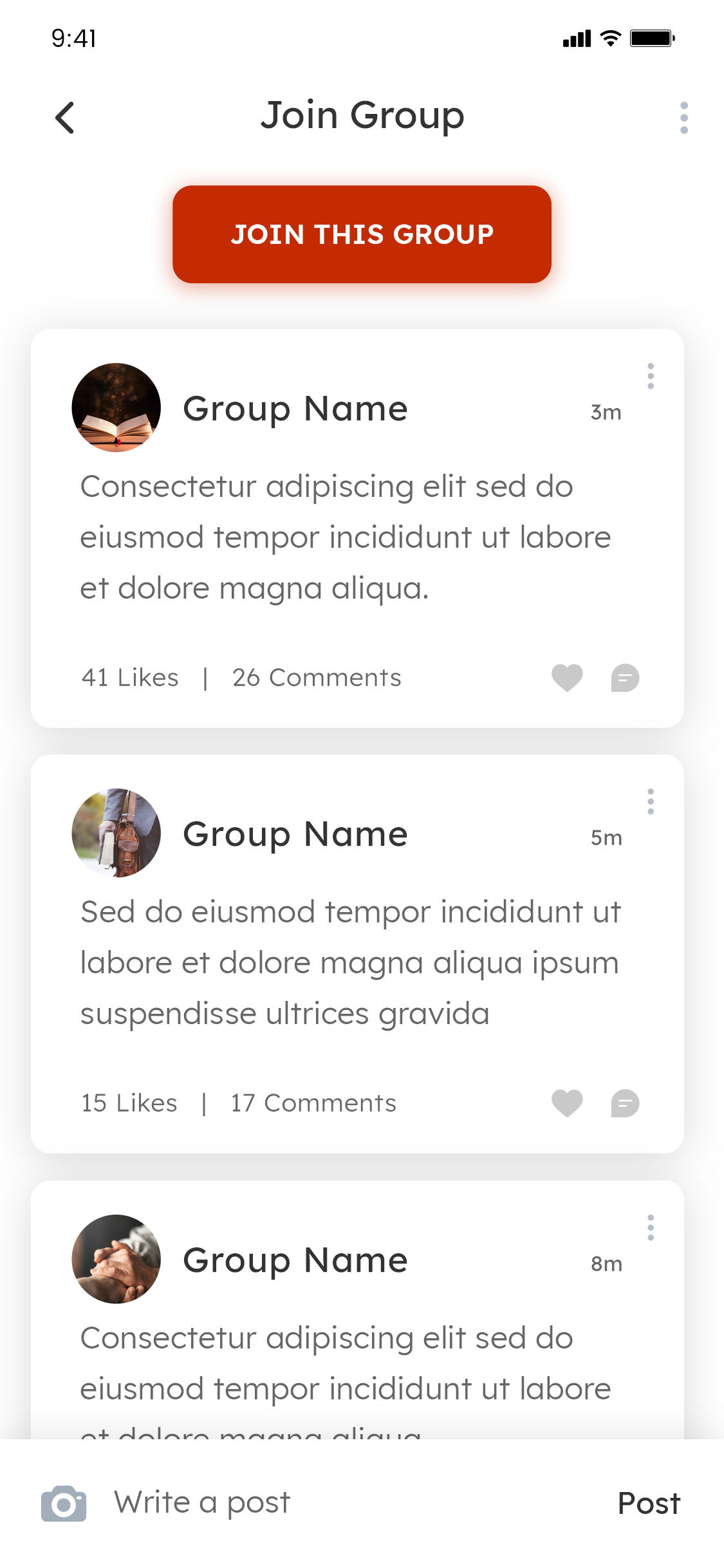724x1568 pixels.
Task: Like the post with 41 Likes
Action: click(x=567, y=678)
